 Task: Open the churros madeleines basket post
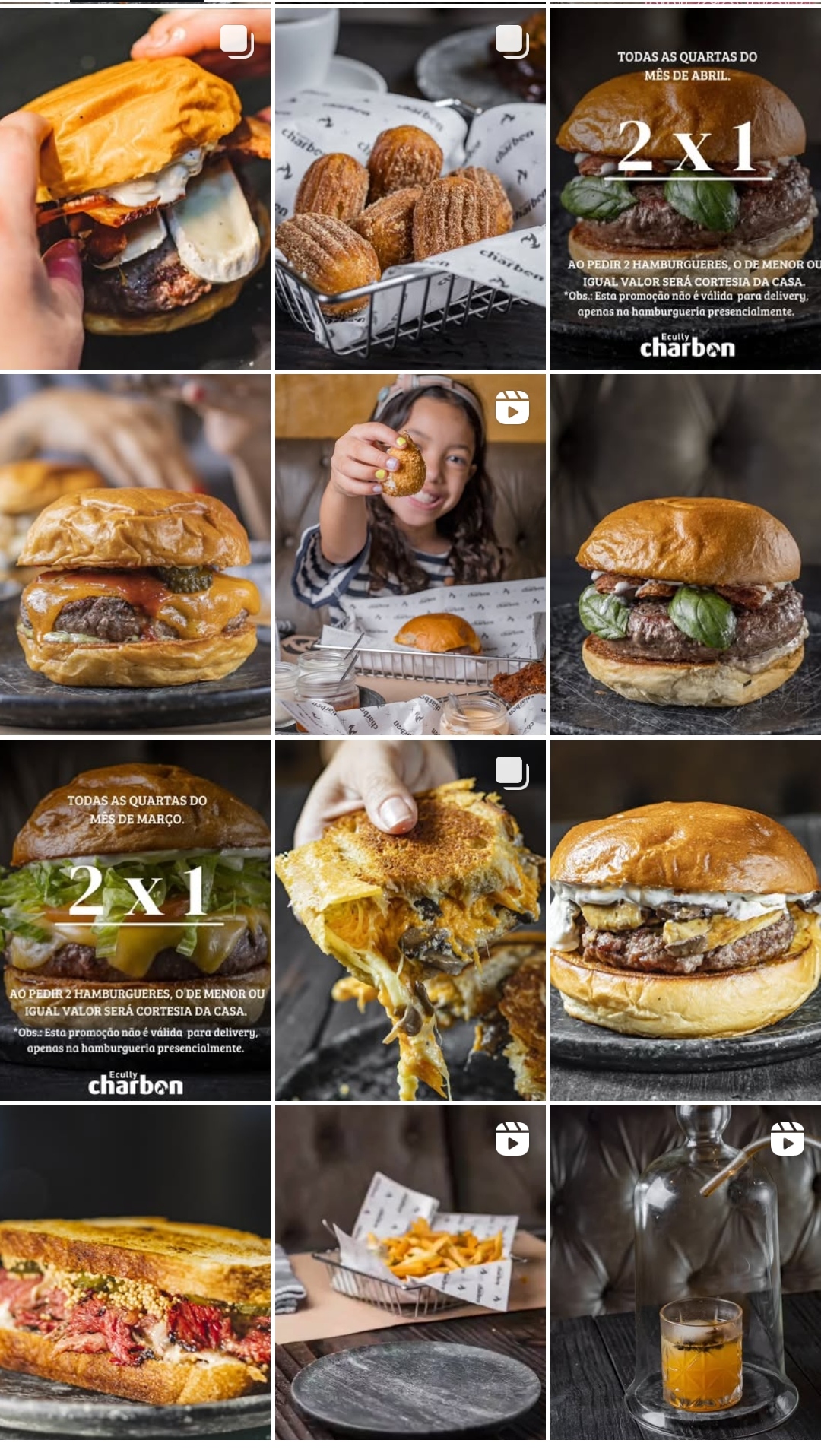click(x=410, y=189)
